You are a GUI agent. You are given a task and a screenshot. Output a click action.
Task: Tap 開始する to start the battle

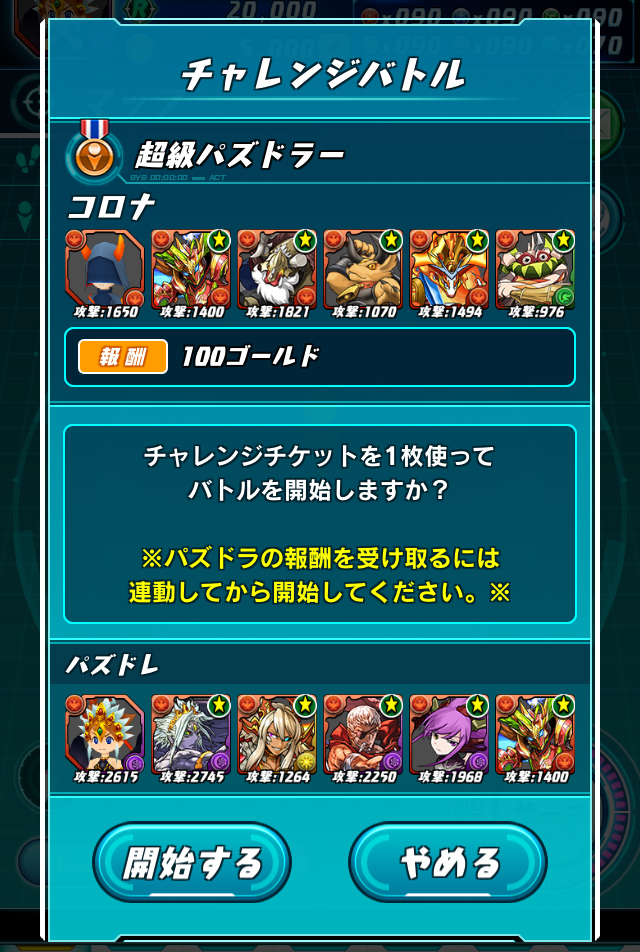click(192, 861)
